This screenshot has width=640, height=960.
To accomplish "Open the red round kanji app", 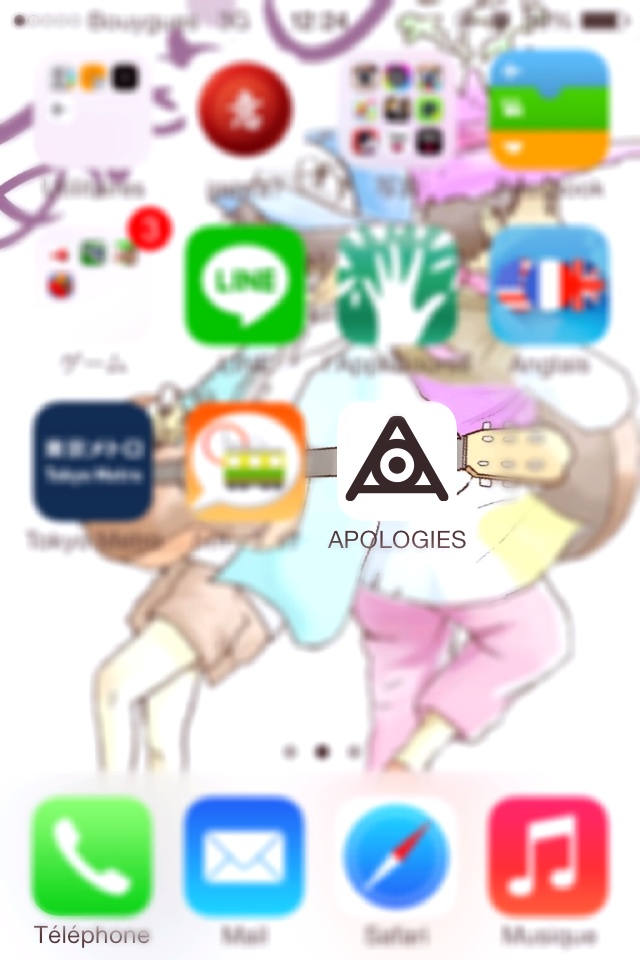I will 245,109.
